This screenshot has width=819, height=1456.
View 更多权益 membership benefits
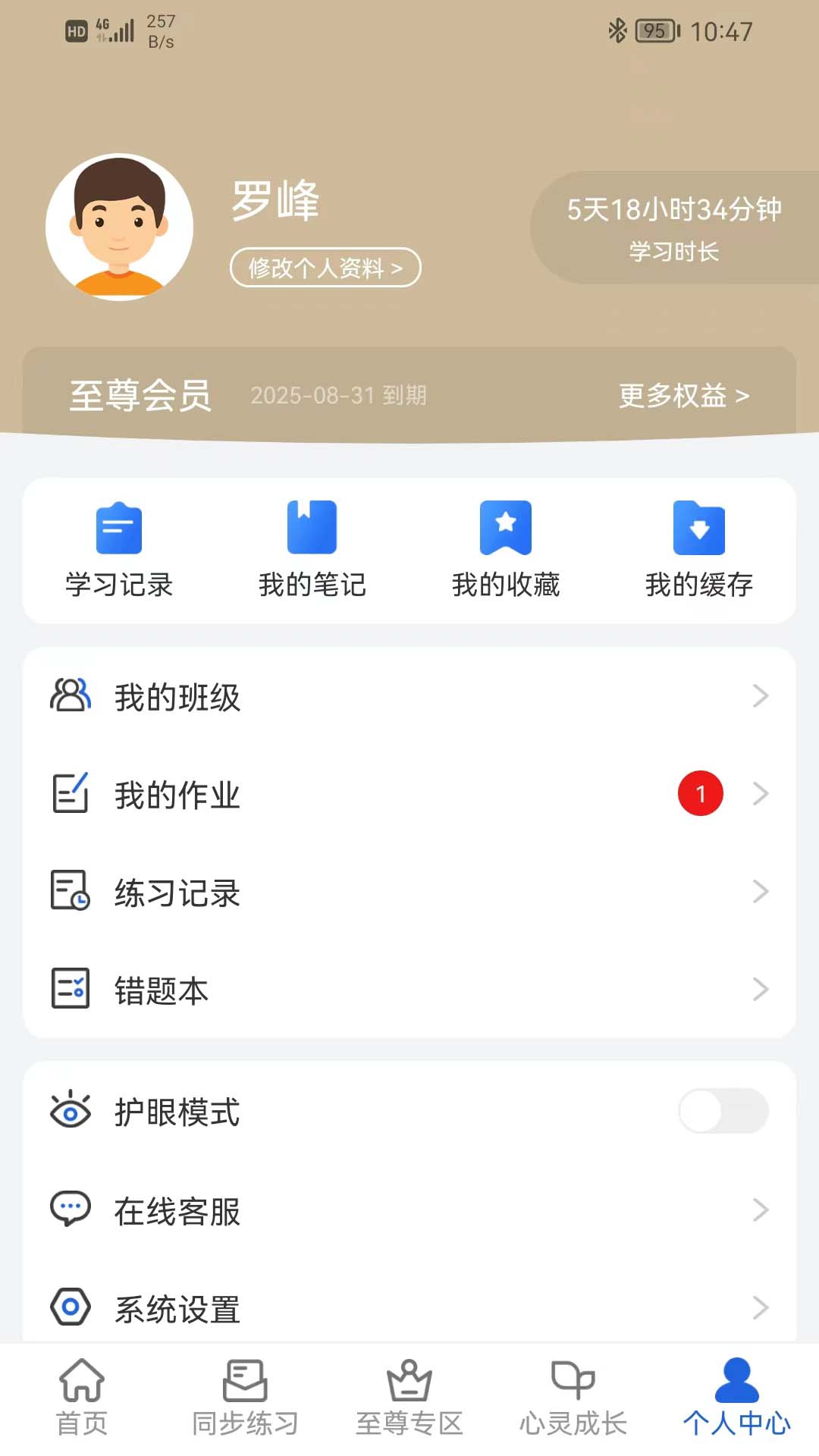click(x=682, y=396)
